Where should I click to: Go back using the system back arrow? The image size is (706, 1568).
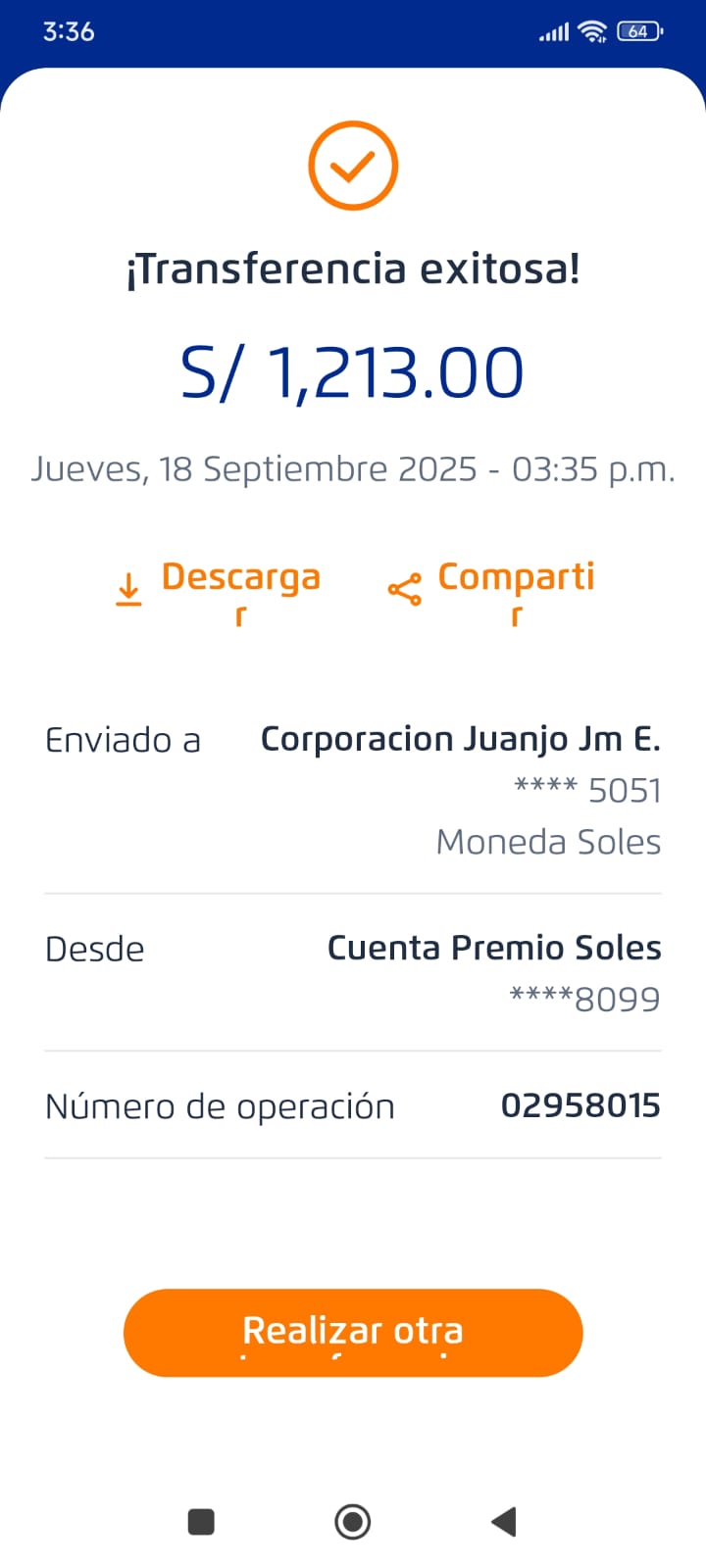tap(504, 1522)
